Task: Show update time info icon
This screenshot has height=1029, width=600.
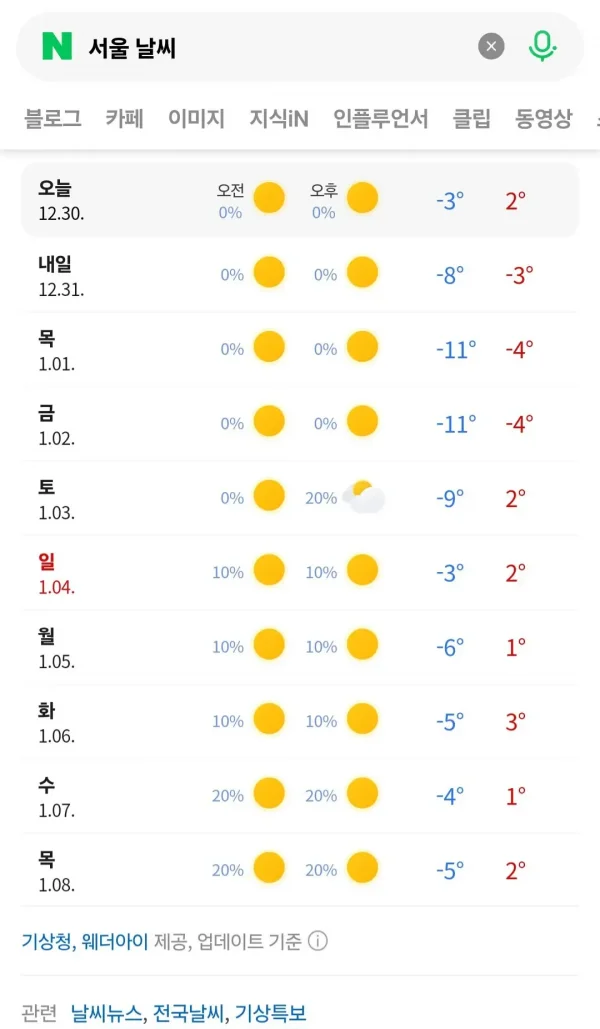Action: [318, 941]
